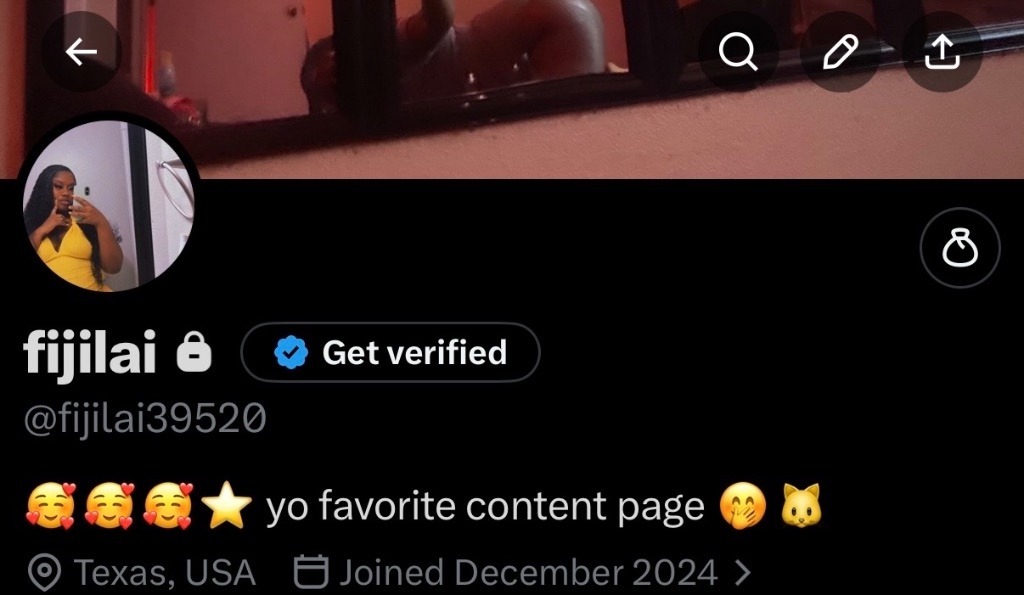Viewport: 1024px width, 595px height.
Task: Tap the Get verified button
Action: pyautogui.click(x=391, y=352)
